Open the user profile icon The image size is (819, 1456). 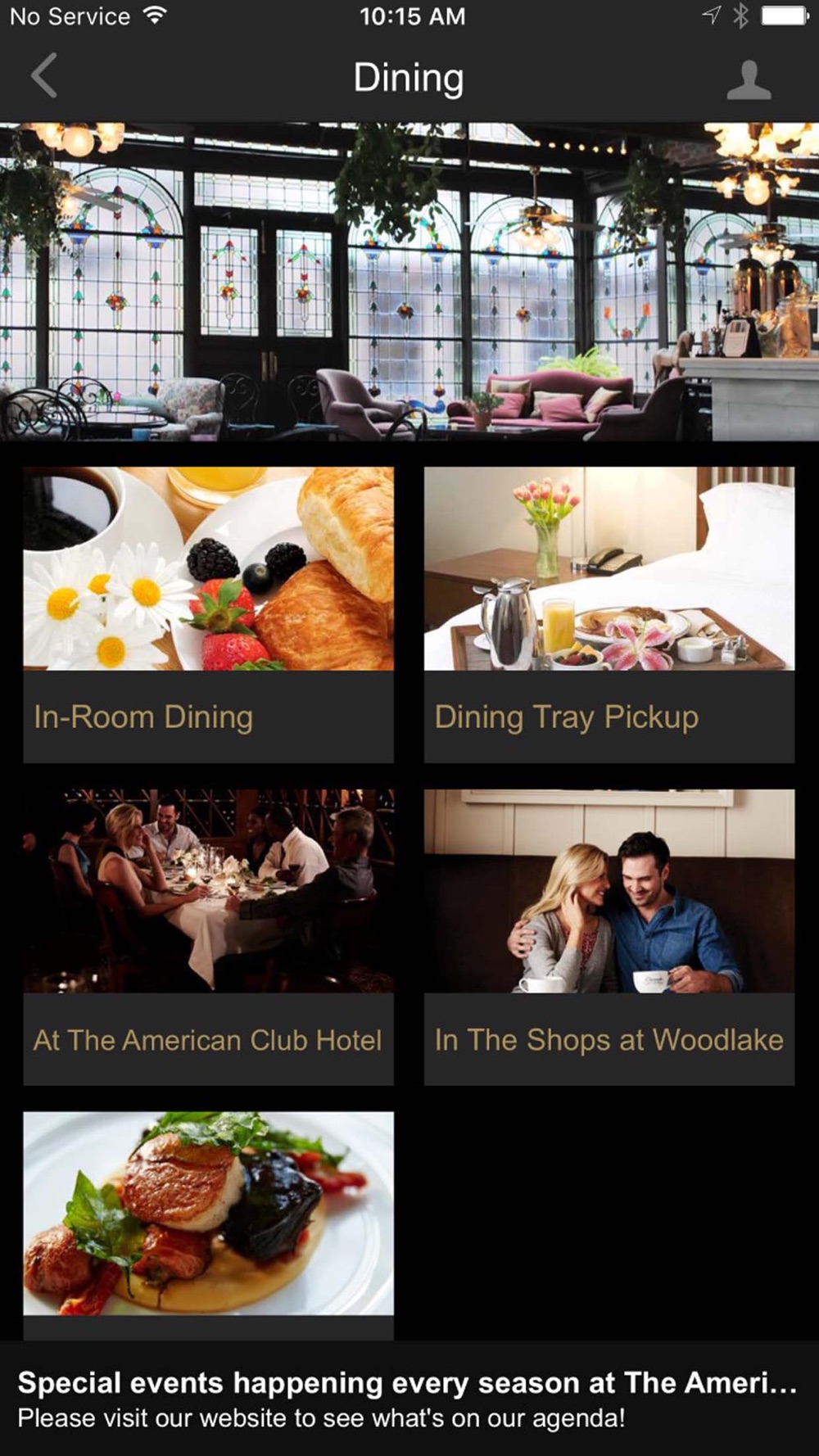tap(748, 79)
